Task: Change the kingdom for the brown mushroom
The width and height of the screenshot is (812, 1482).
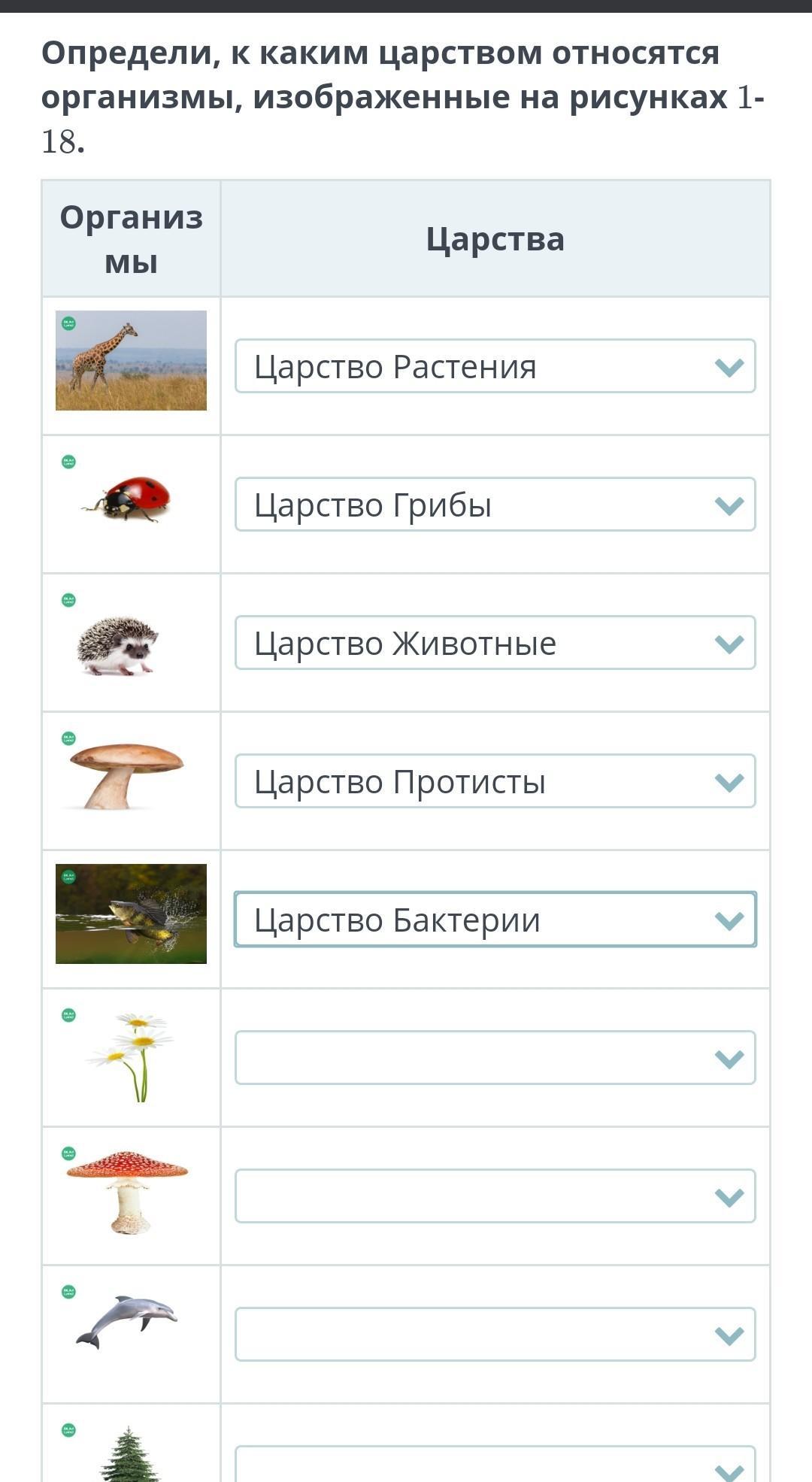Action: [x=495, y=781]
